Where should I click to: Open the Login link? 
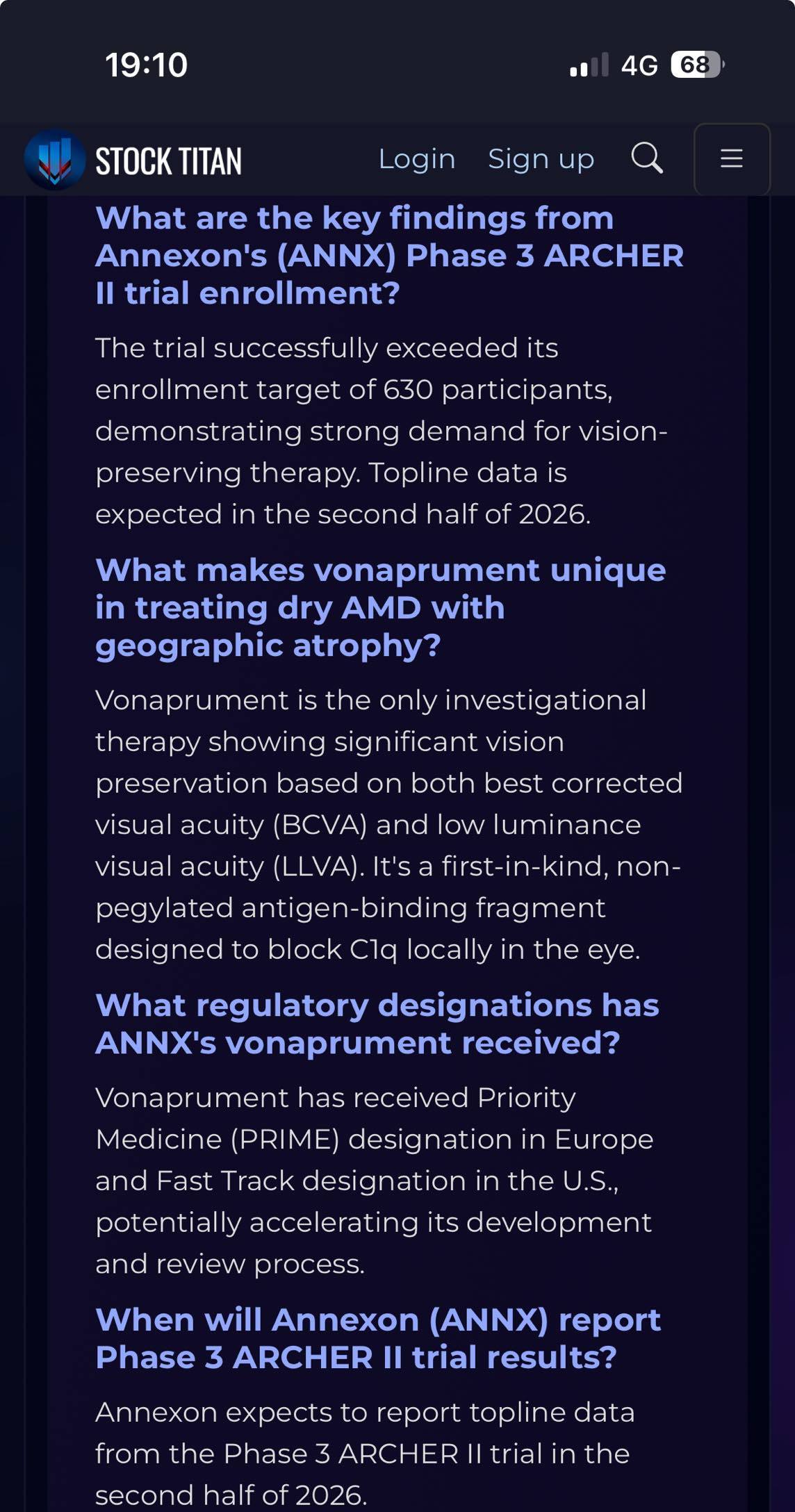417,159
